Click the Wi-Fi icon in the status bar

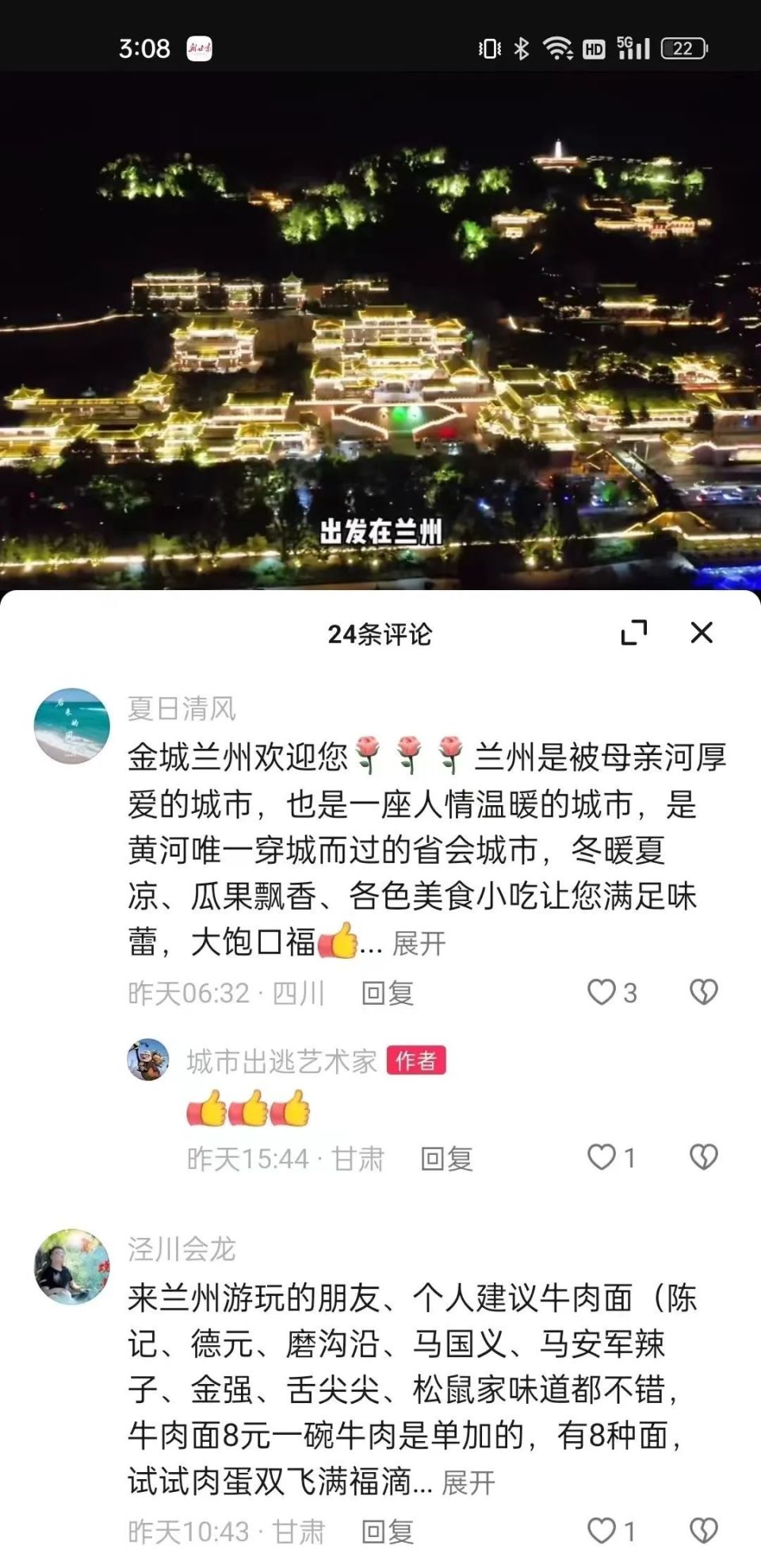(x=557, y=49)
